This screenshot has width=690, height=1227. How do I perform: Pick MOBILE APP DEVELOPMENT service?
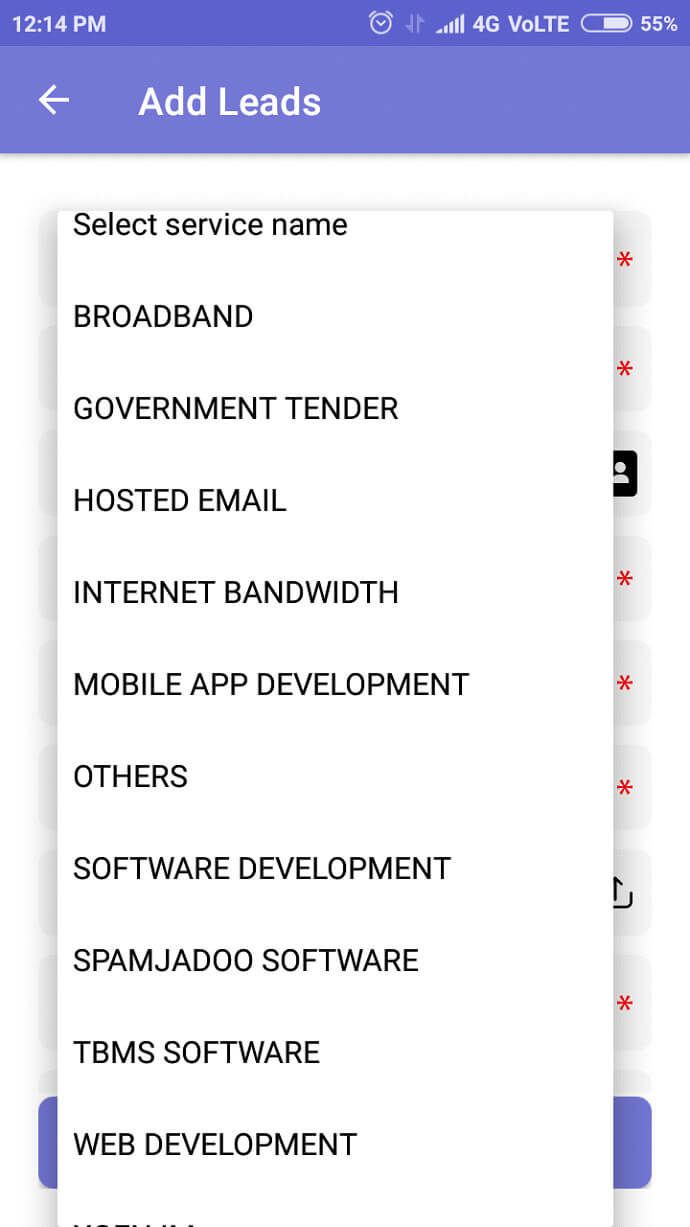(x=335, y=684)
